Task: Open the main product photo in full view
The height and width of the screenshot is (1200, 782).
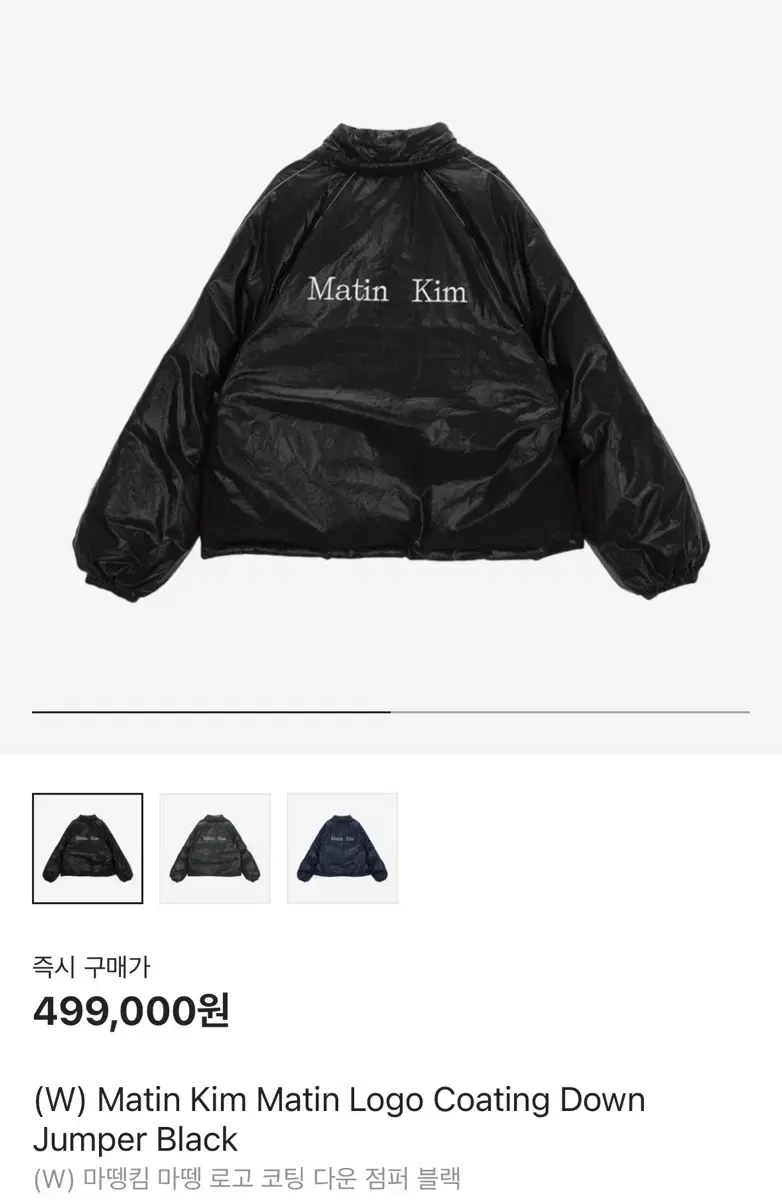Action: pyautogui.click(x=391, y=360)
